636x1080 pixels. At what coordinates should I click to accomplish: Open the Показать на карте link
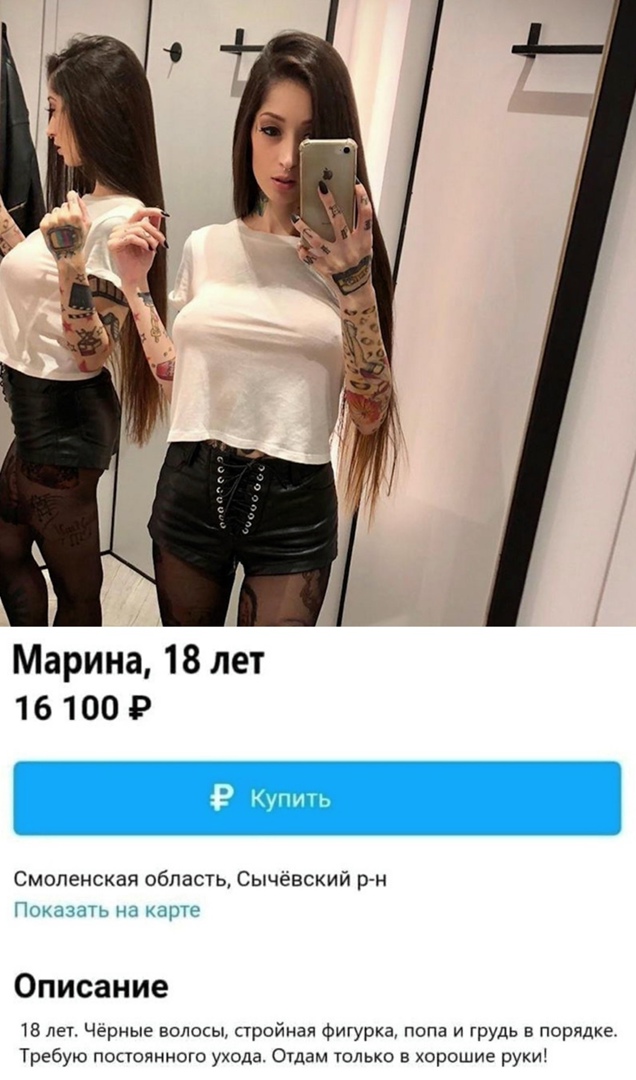[107, 910]
